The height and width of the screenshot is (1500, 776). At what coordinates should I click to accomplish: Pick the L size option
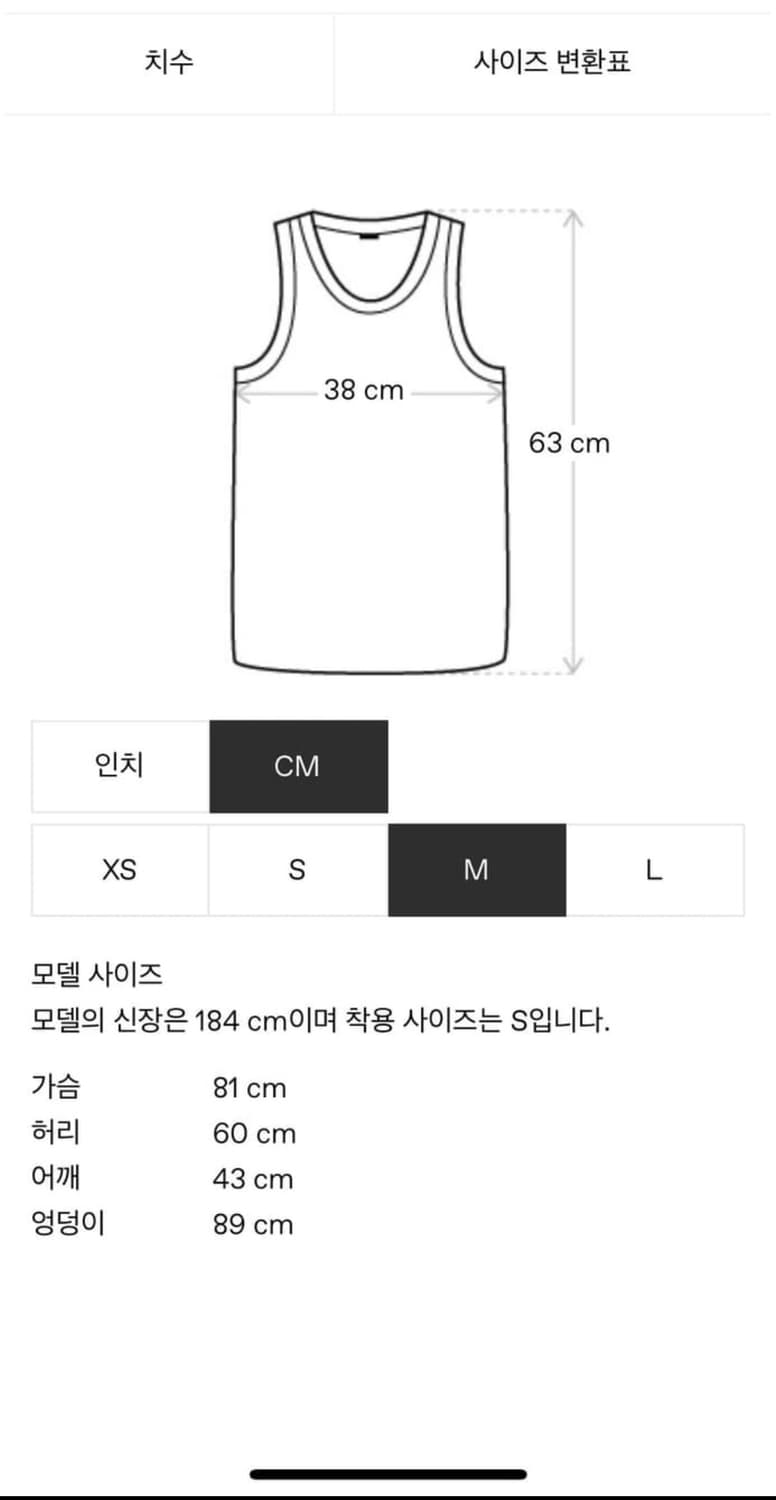[x=654, y=869]
